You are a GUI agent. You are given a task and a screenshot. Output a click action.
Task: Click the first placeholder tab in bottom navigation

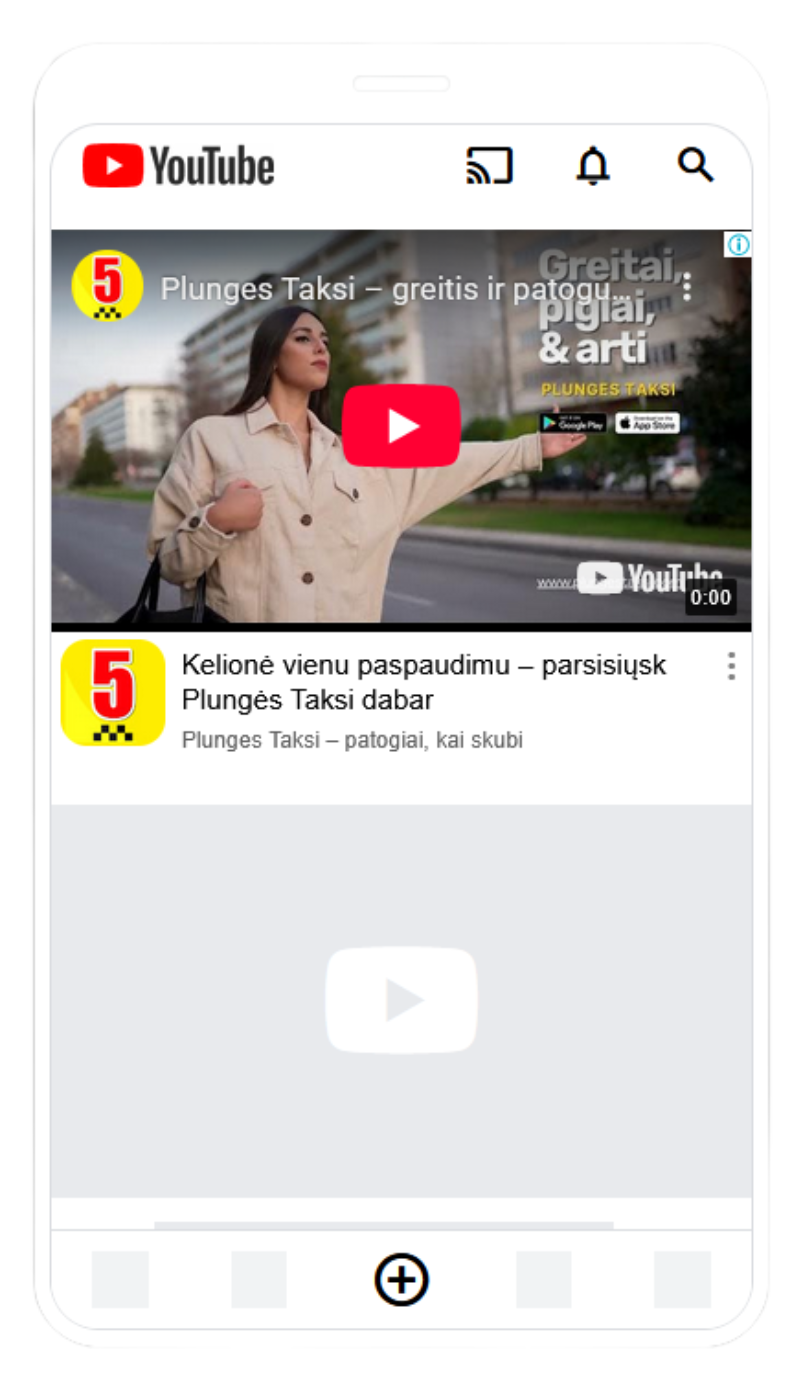tap(119, 1279)
